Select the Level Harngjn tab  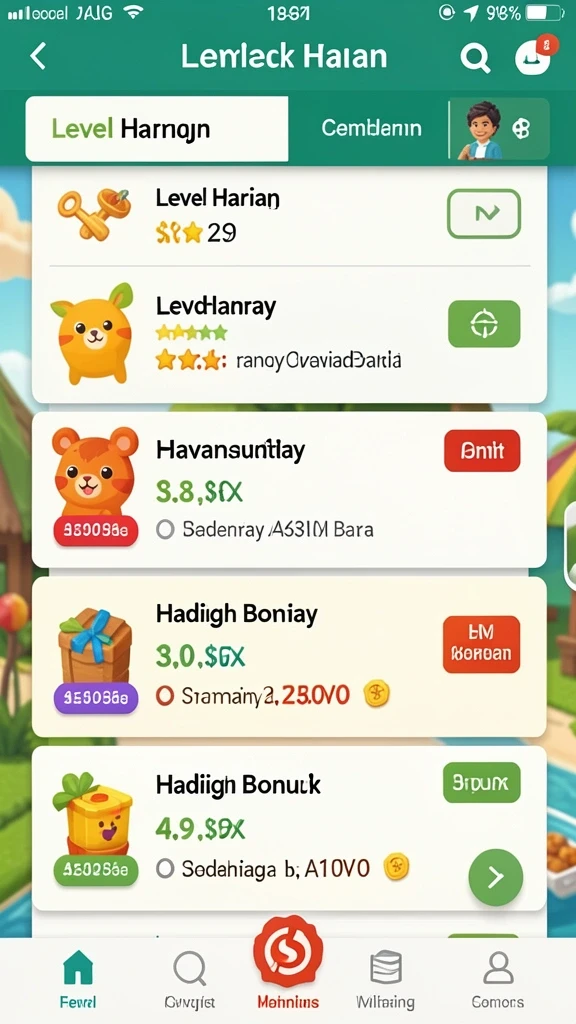click(157, 129)
